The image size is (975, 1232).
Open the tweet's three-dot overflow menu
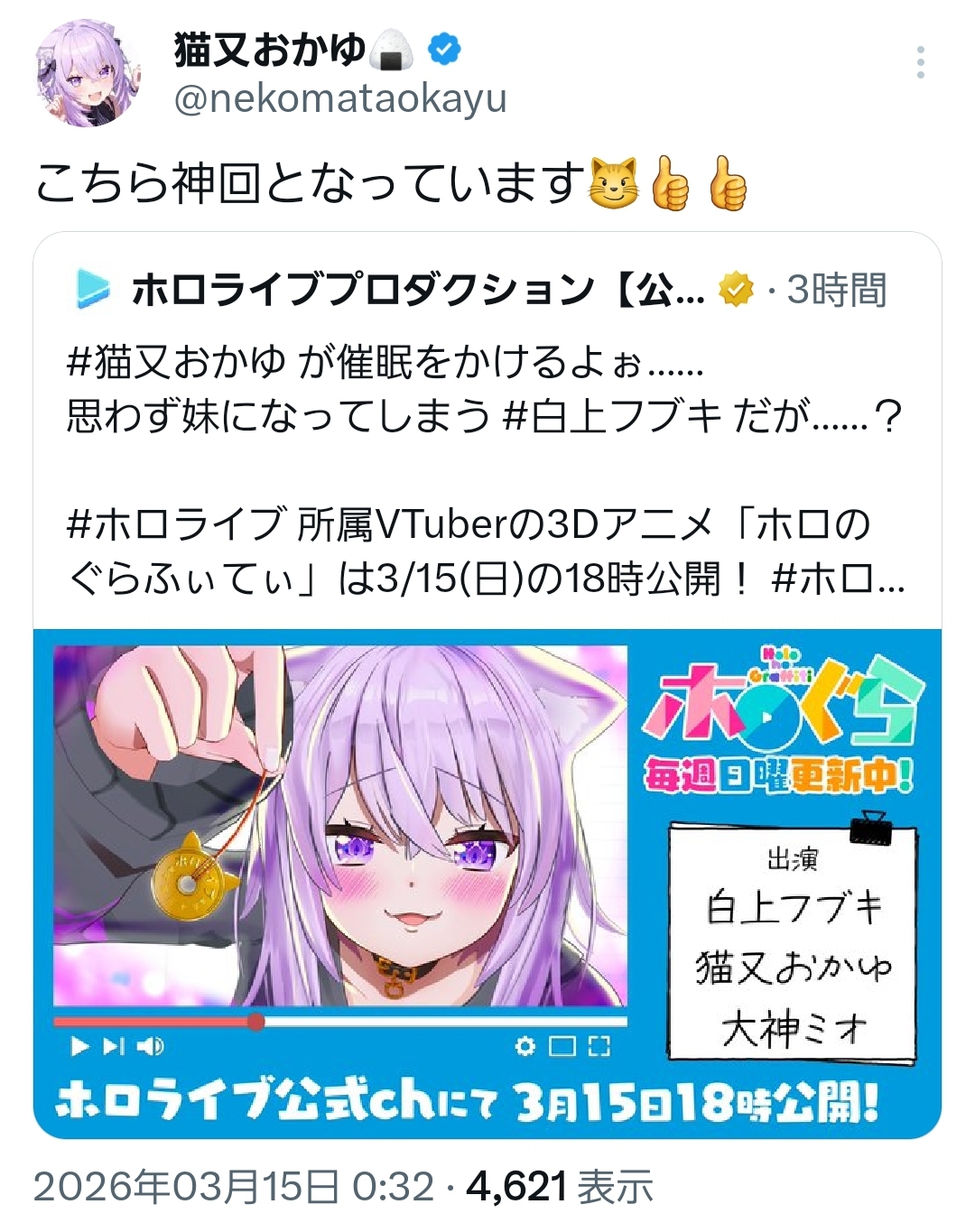pos(920,62)
